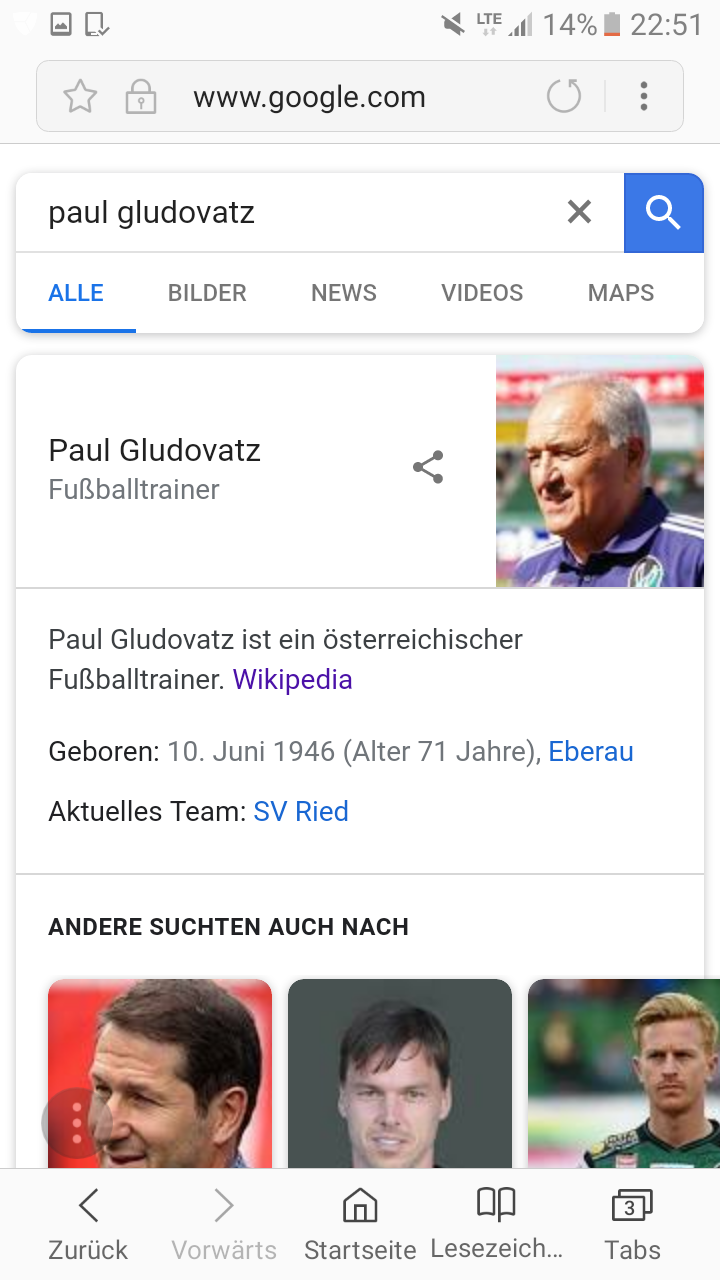Show the open Tabs overview
The width and height of the screenshot is (720, 1280).
632,1225
